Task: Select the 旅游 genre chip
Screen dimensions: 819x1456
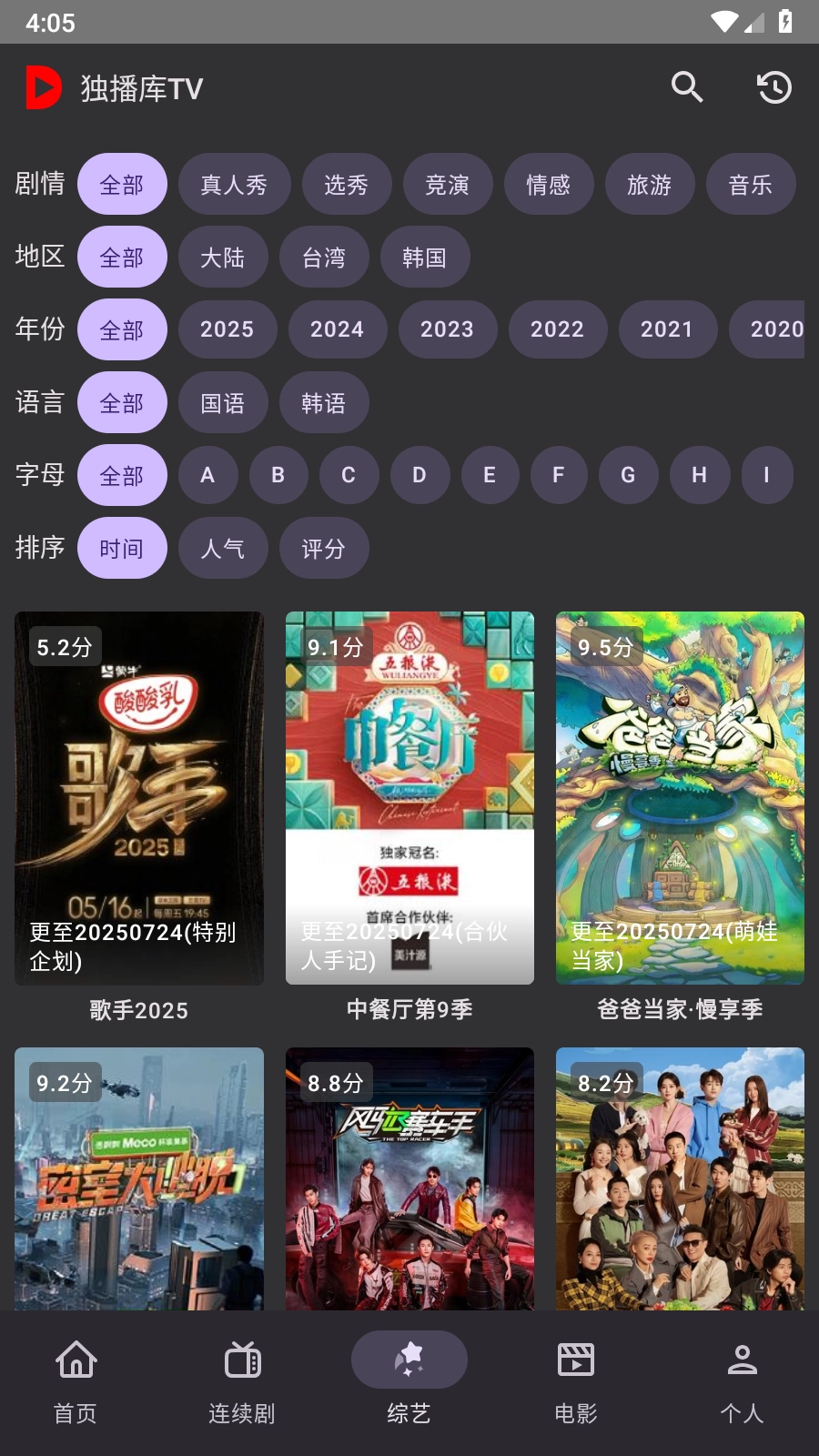Action: click(649, 185)
